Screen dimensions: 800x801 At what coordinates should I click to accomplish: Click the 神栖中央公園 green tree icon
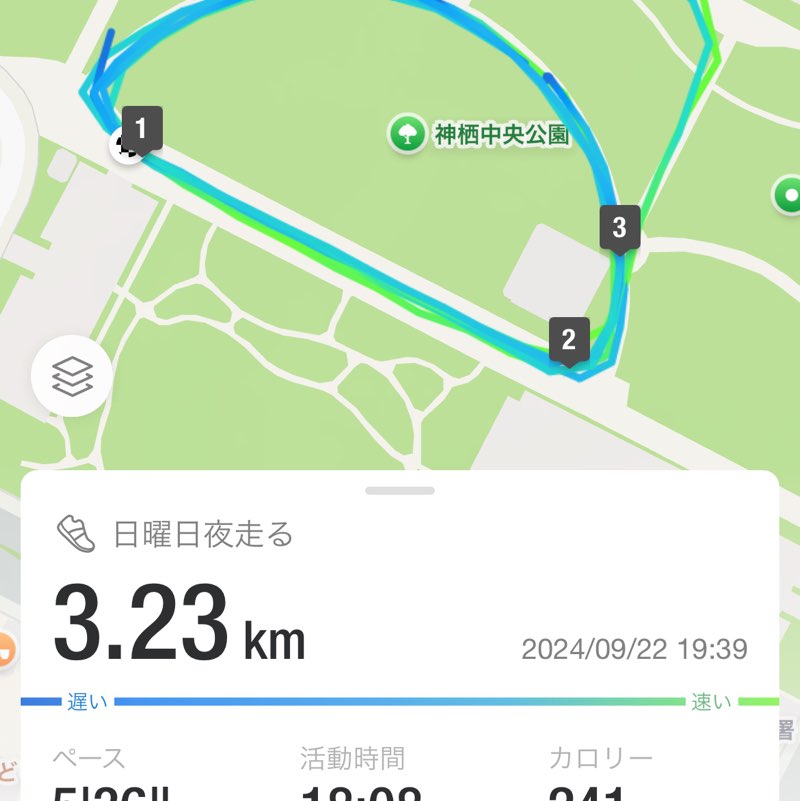point(407,133)
